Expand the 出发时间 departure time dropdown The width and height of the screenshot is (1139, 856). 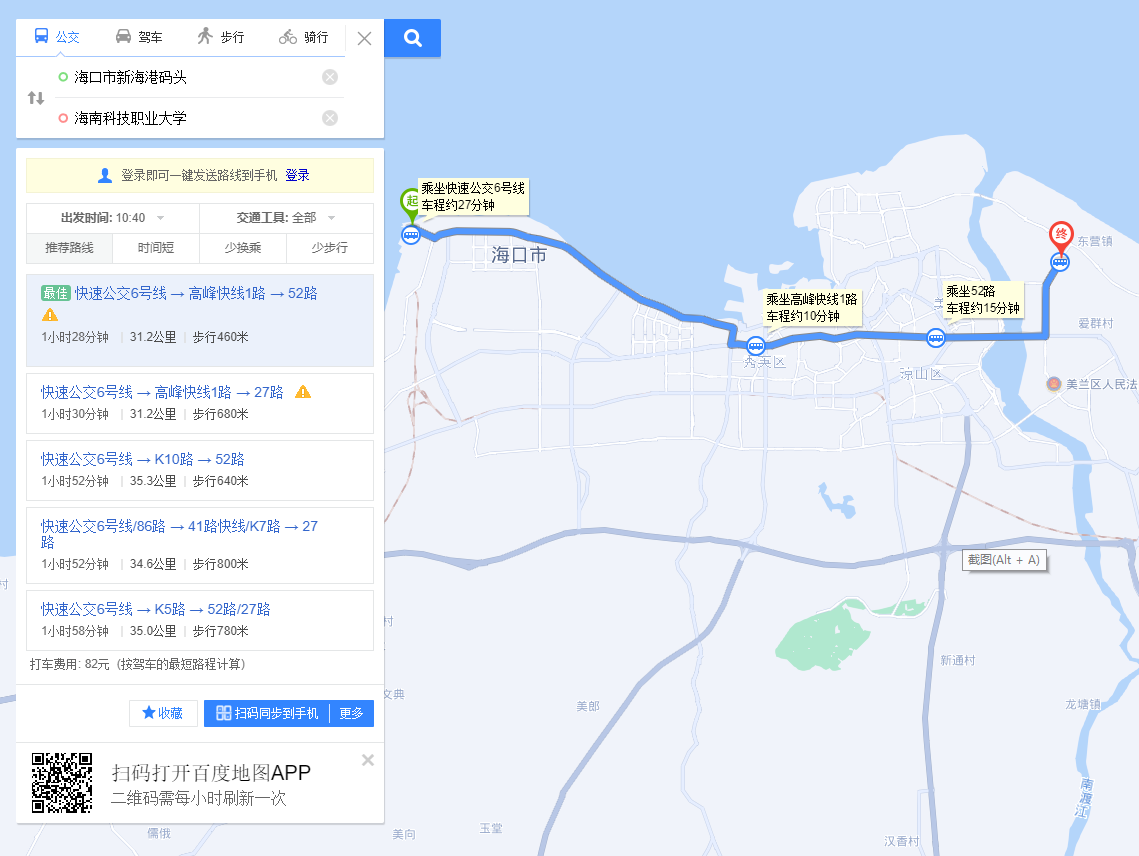pos(160,218)
